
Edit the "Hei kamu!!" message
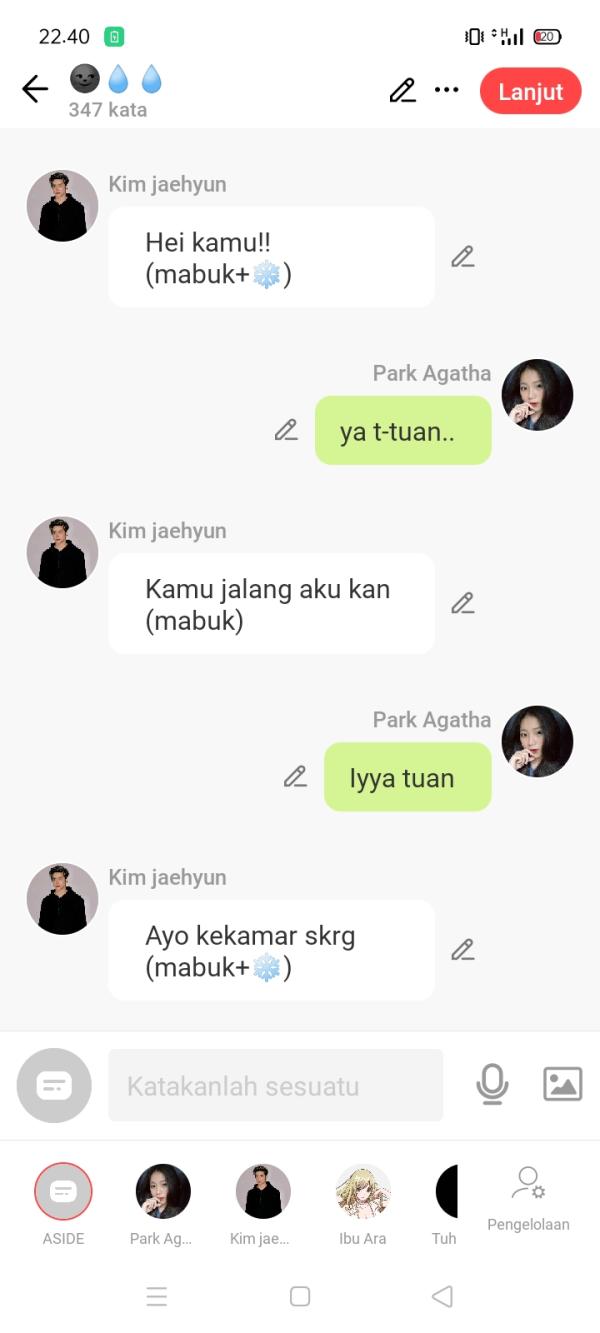tap(462, 257)
